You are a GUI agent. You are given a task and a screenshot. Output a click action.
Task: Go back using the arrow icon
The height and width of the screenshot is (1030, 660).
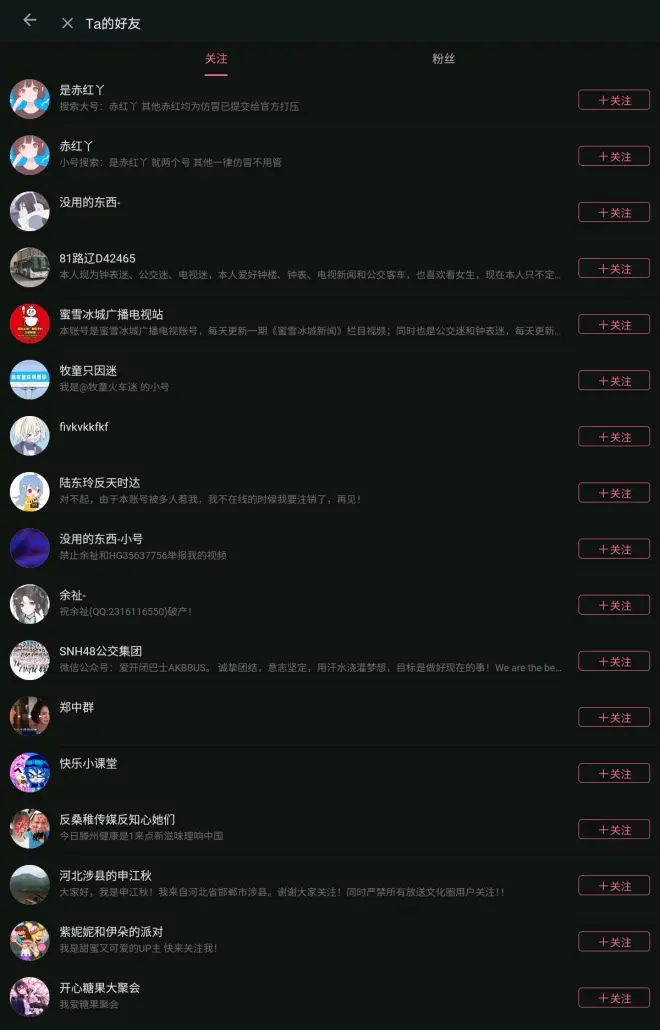(29, 20)
